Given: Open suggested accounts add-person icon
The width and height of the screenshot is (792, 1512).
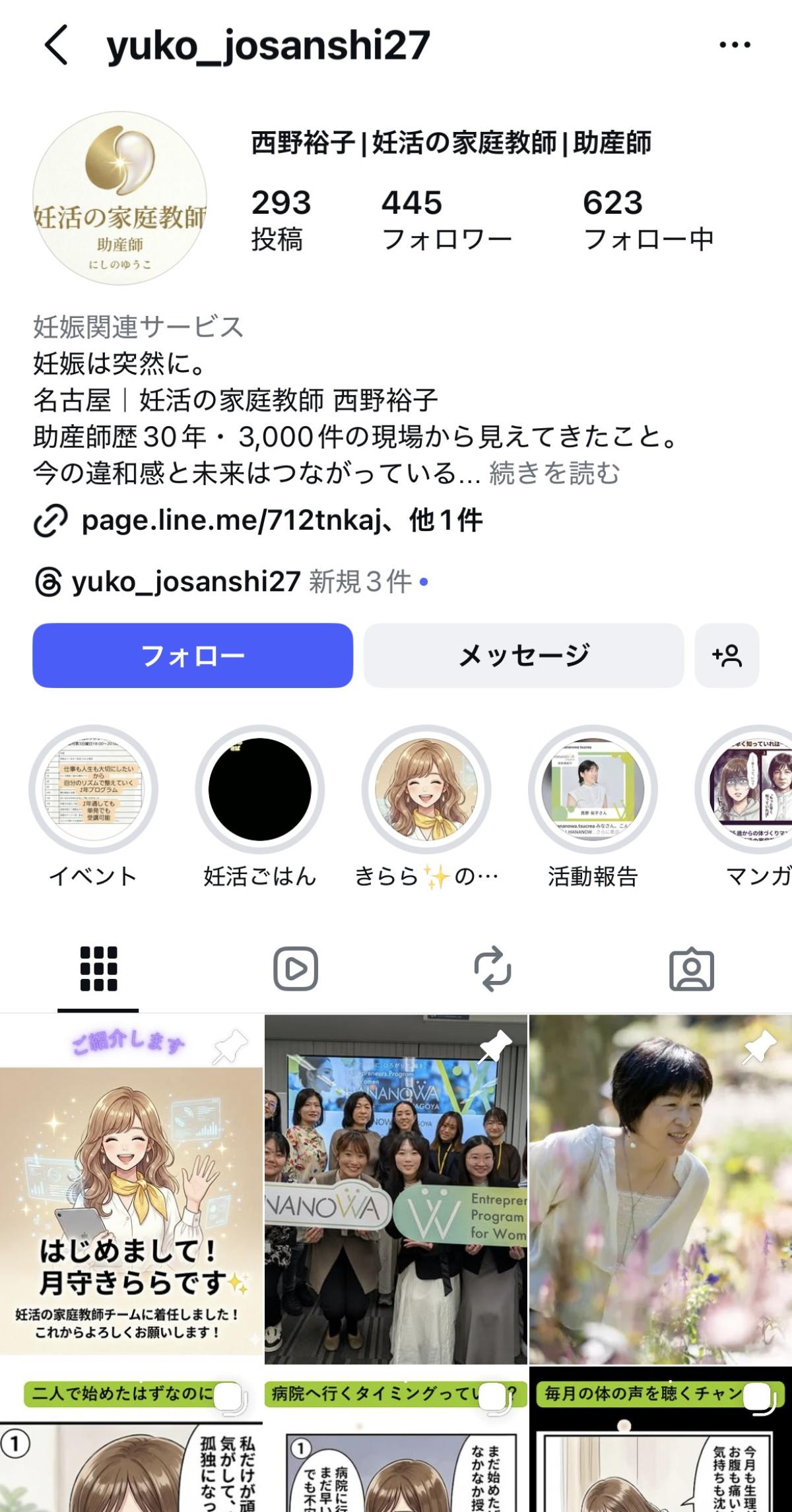Looking at the screenshot, I should pos(727,655).
